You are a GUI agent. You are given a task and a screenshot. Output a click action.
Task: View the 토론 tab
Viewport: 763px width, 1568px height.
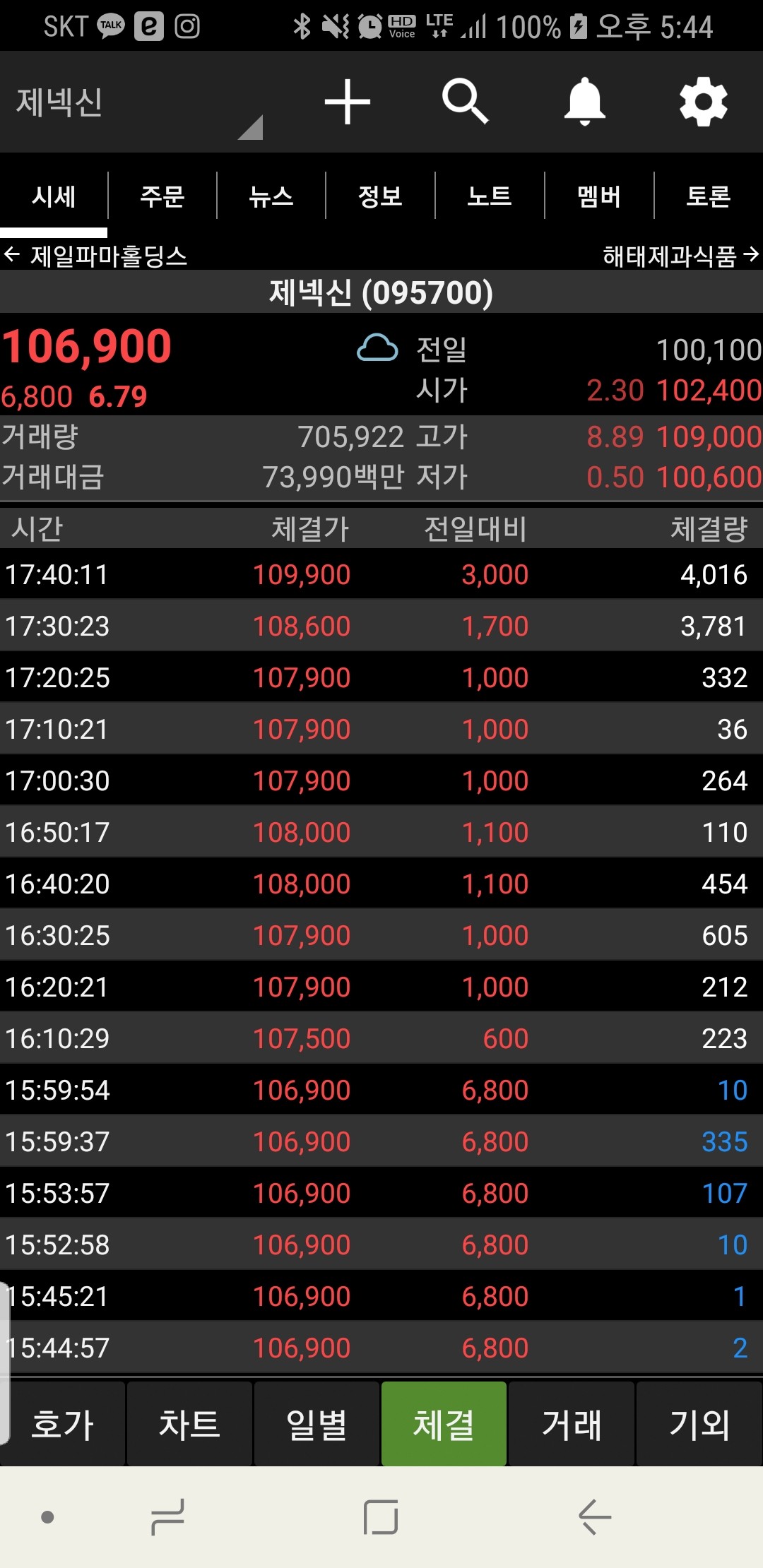click(708, 196)
